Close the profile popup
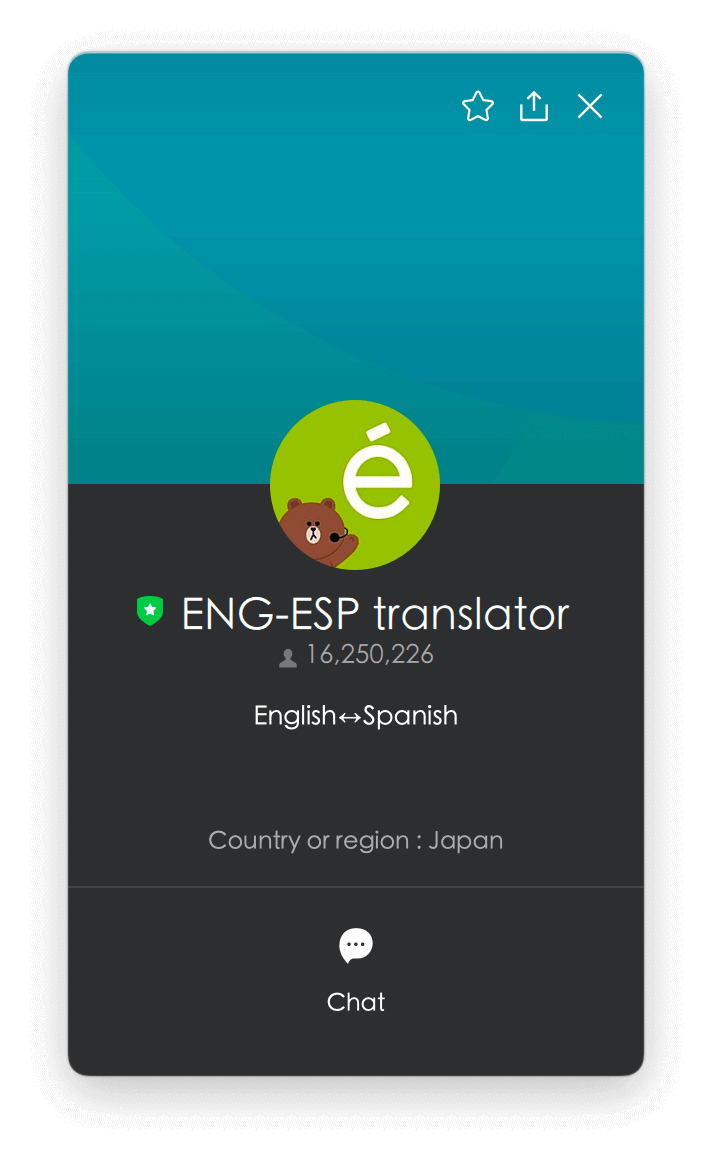 point(590,106)
